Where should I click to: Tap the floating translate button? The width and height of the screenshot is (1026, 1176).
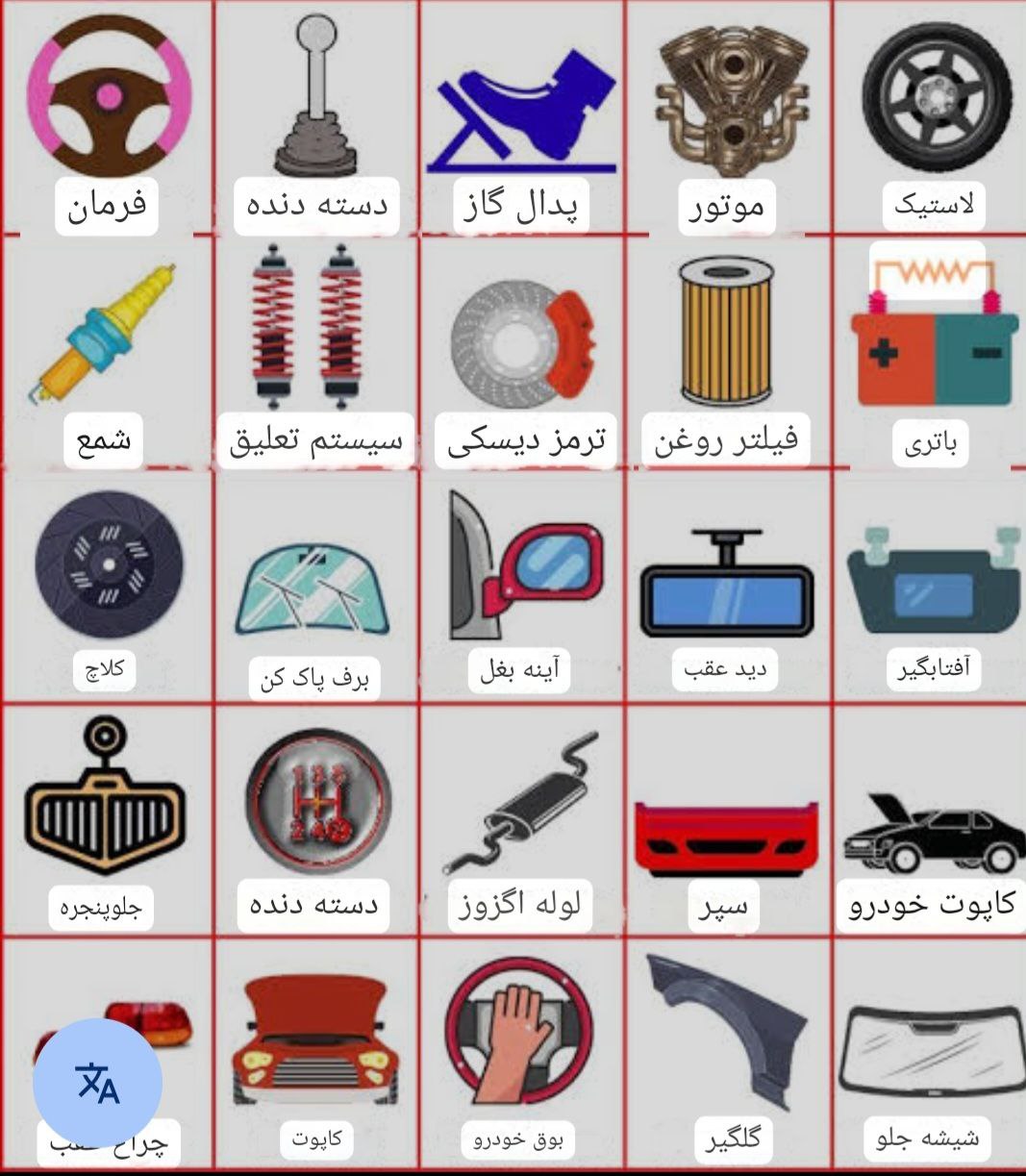pyautogui.click(x=97, y=1083)
